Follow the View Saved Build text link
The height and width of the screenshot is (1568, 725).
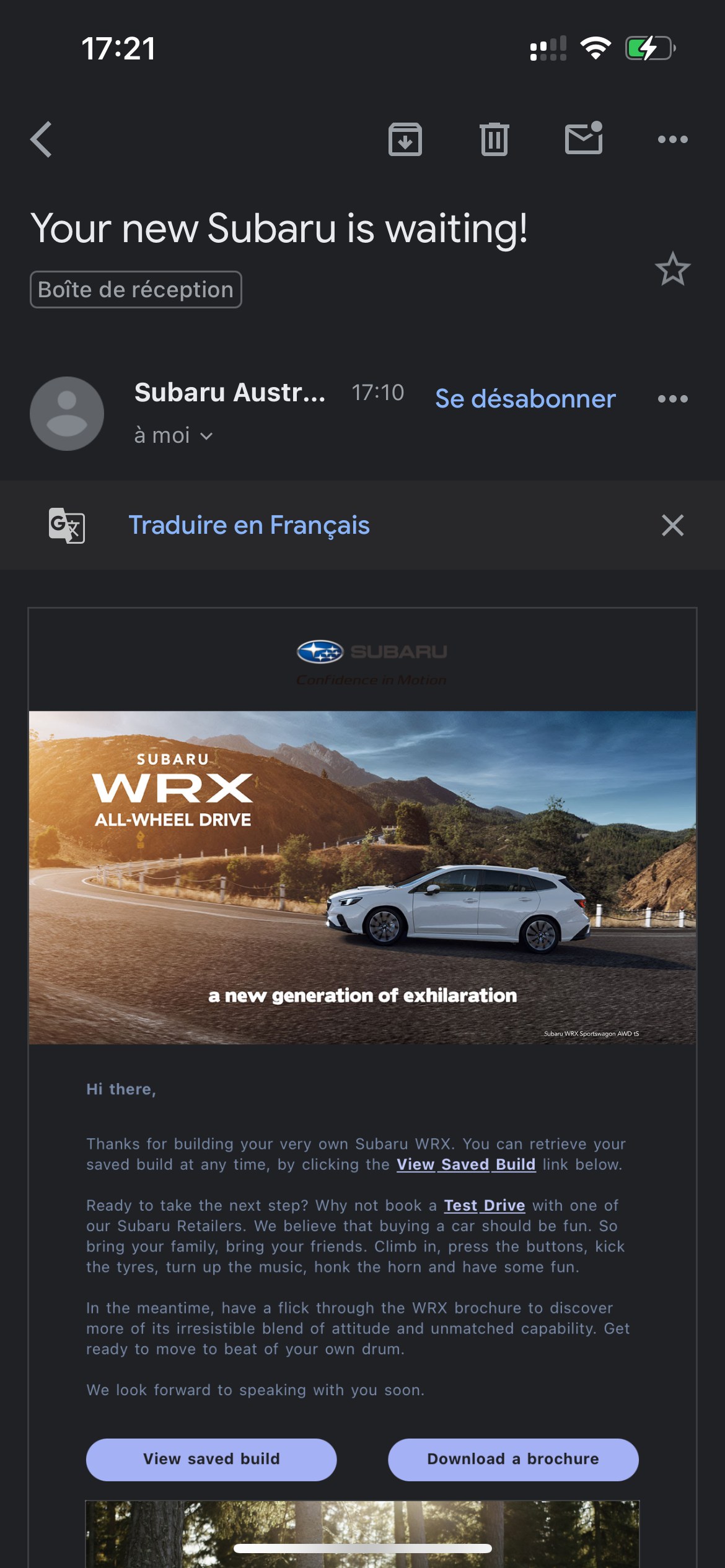coord(466,1164)
